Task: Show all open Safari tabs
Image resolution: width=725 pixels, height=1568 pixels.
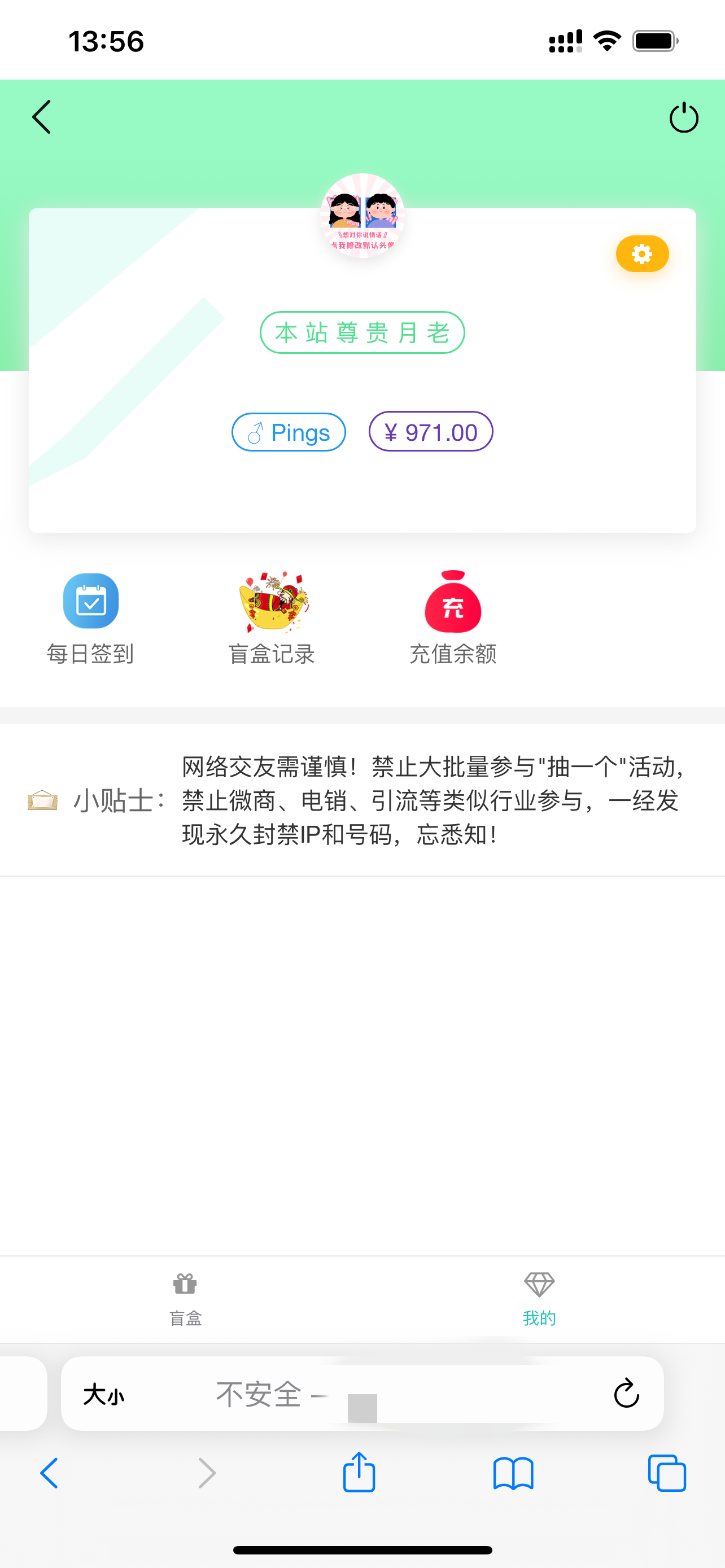Action: point(667,1473)
